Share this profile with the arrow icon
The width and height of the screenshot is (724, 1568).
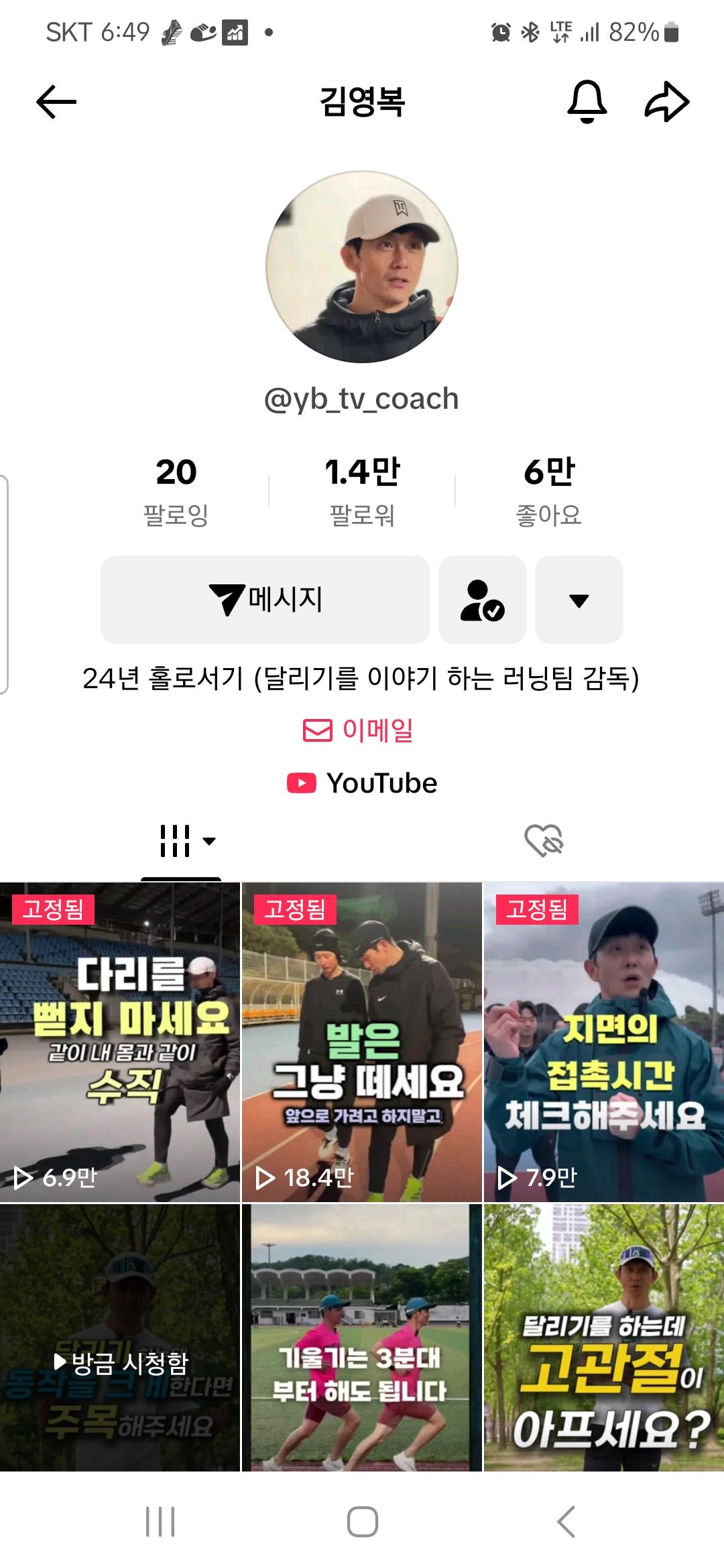pos(666,102)
